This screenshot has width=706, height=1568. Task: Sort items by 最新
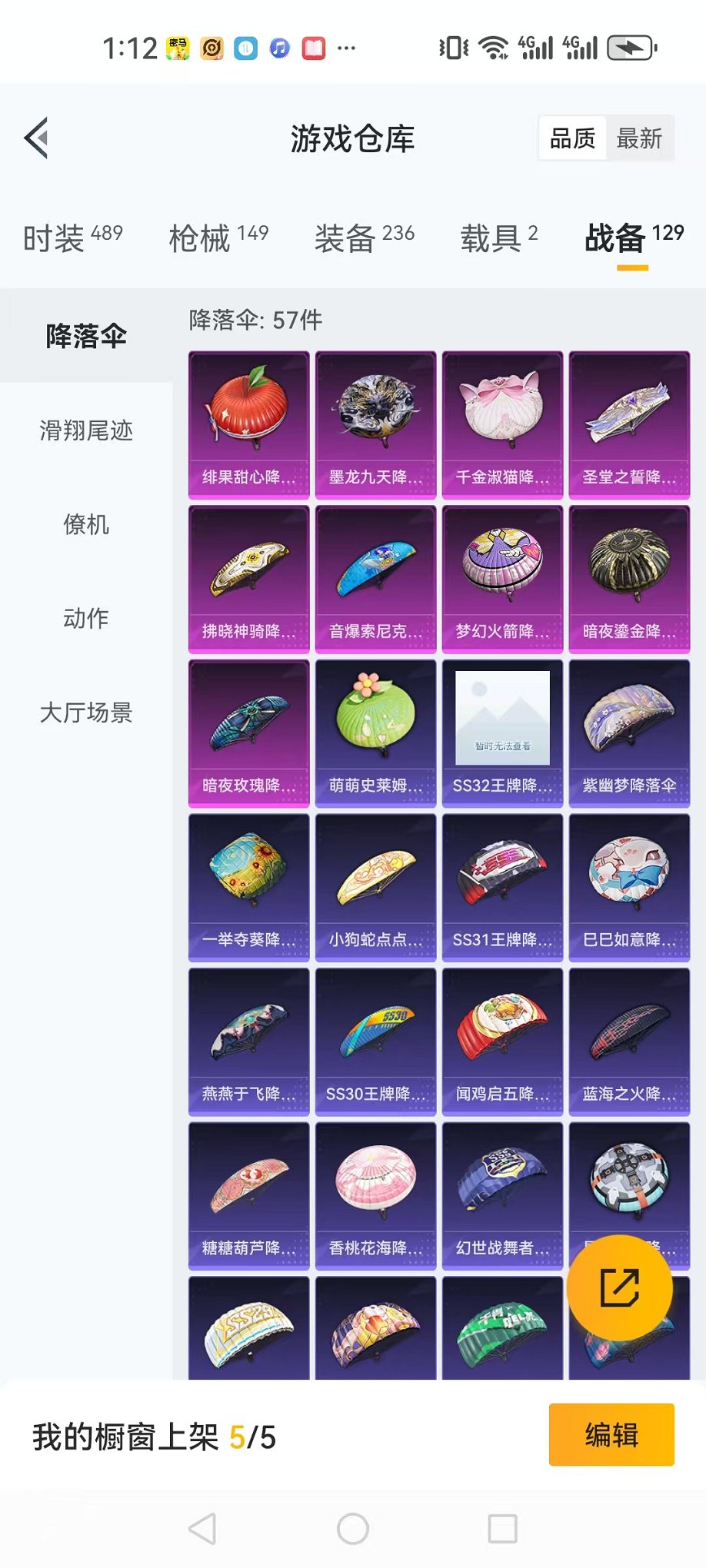point(638,139)
